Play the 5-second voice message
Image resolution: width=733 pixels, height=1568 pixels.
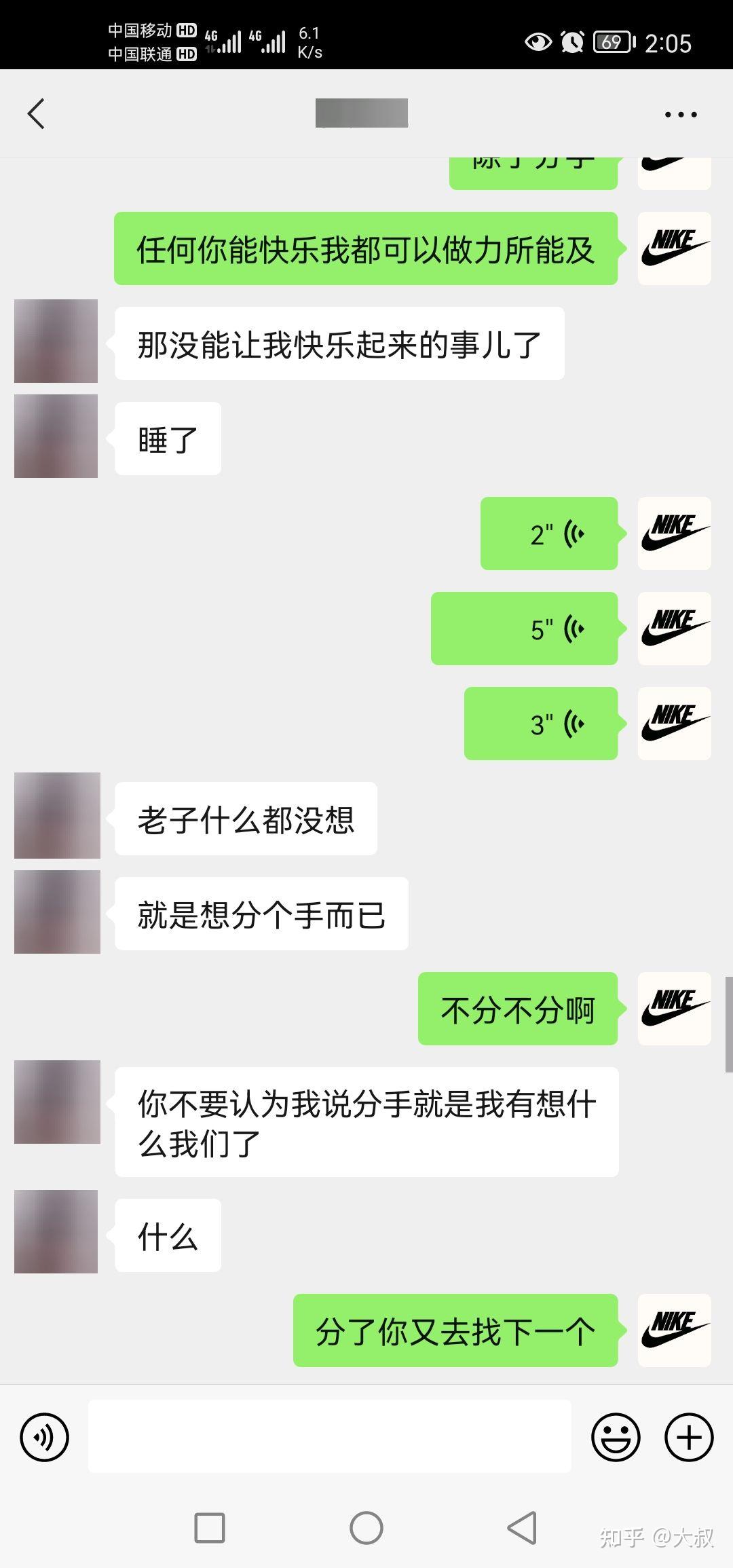(x=525, y=629)
